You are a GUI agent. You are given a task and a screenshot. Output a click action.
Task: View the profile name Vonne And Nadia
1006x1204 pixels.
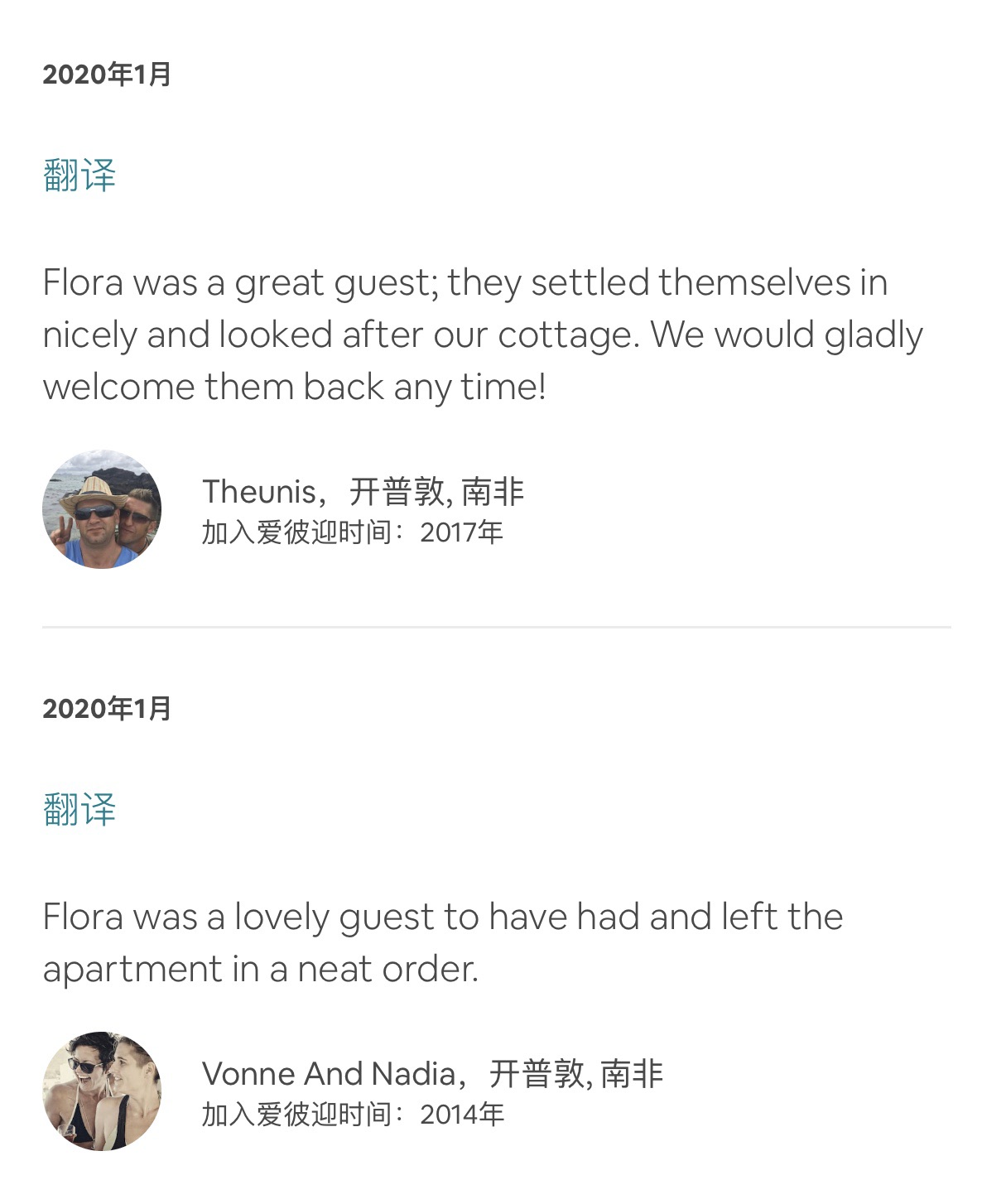coord(328,1074)
